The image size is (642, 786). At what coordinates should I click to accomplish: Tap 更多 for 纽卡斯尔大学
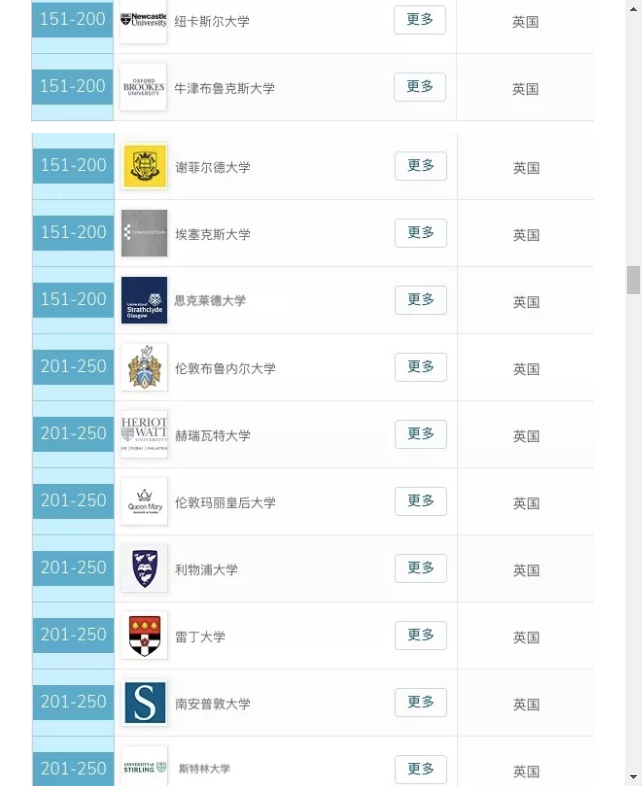click(420, 20)
